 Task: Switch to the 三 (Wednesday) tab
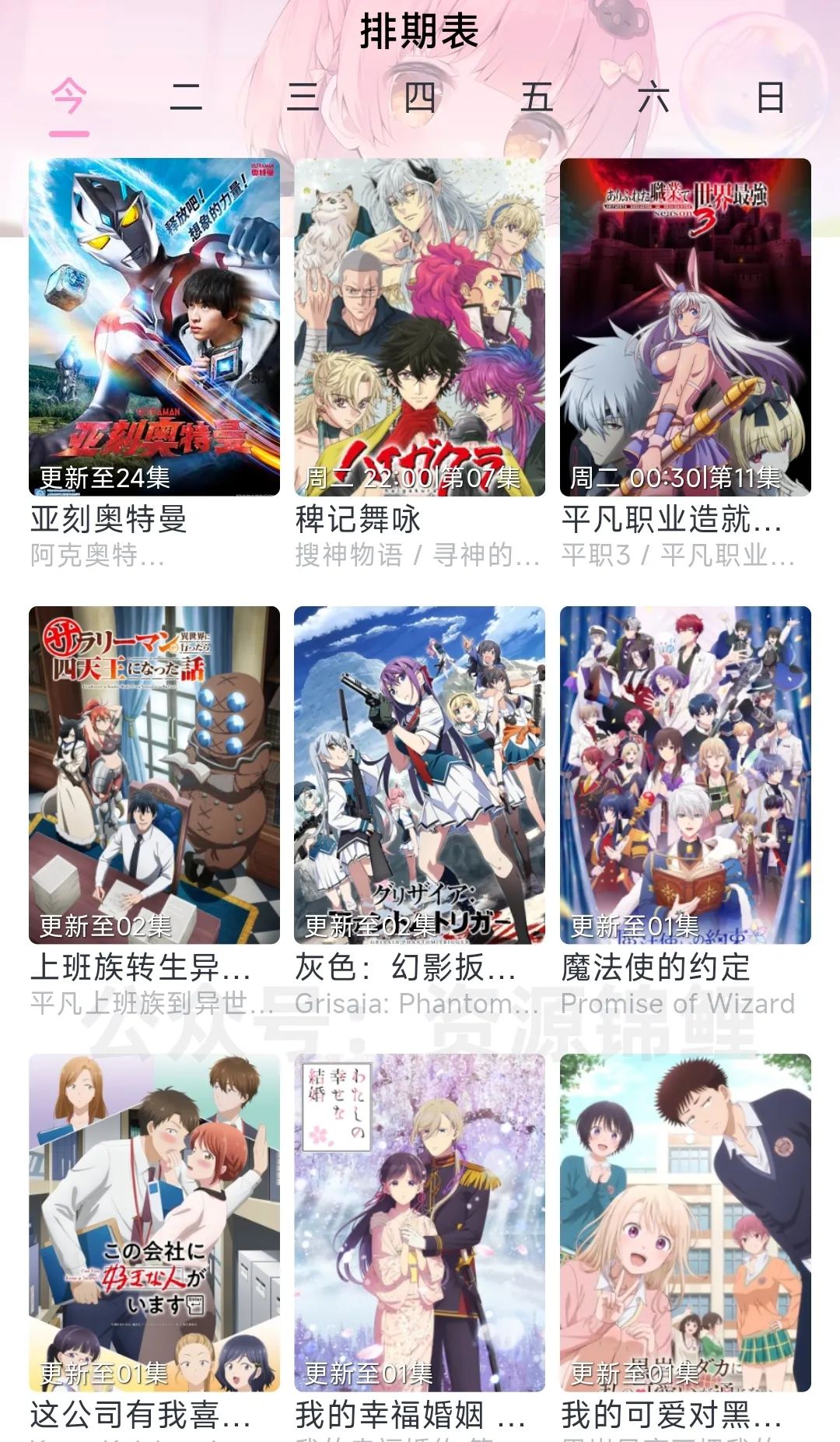[303, 99]
